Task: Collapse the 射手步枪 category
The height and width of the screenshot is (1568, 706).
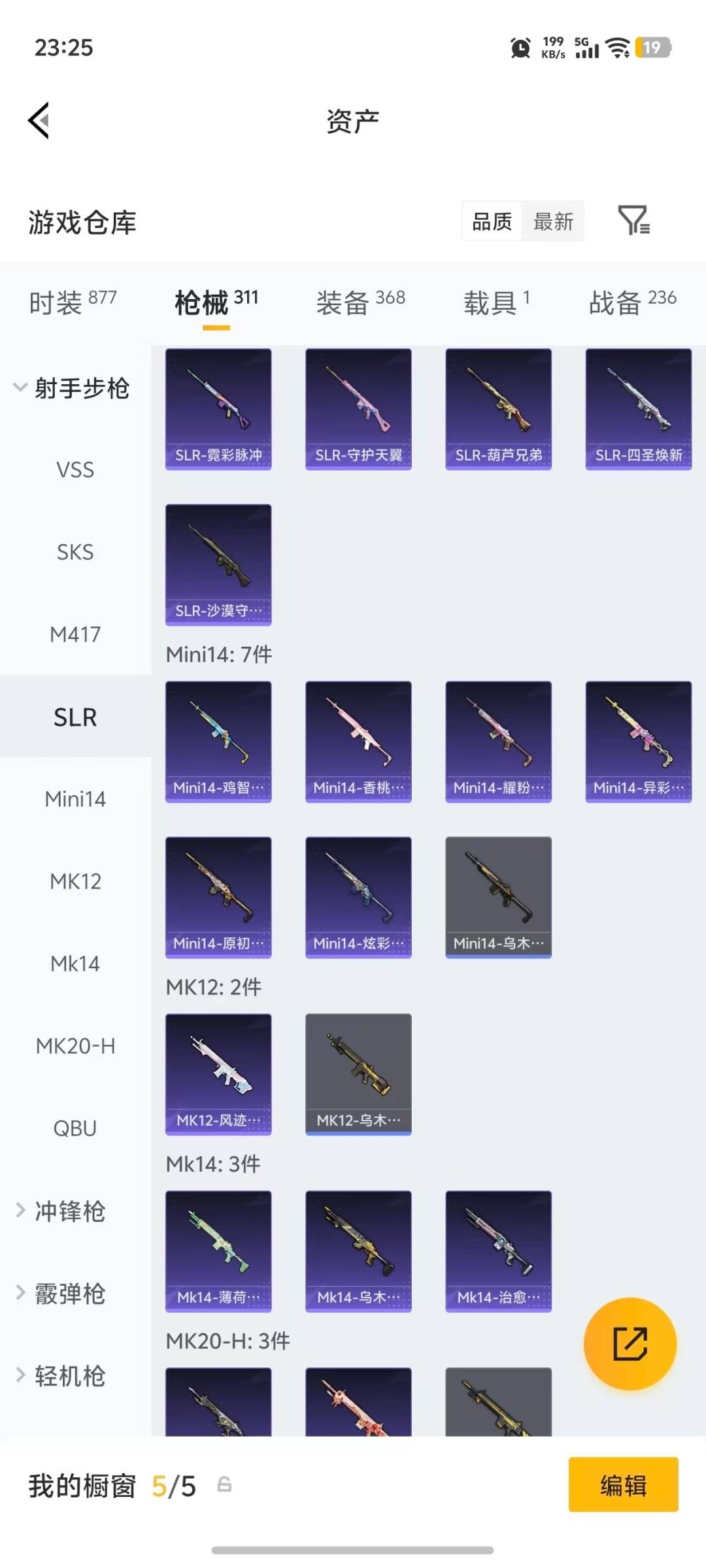Action: coord(72,387)
